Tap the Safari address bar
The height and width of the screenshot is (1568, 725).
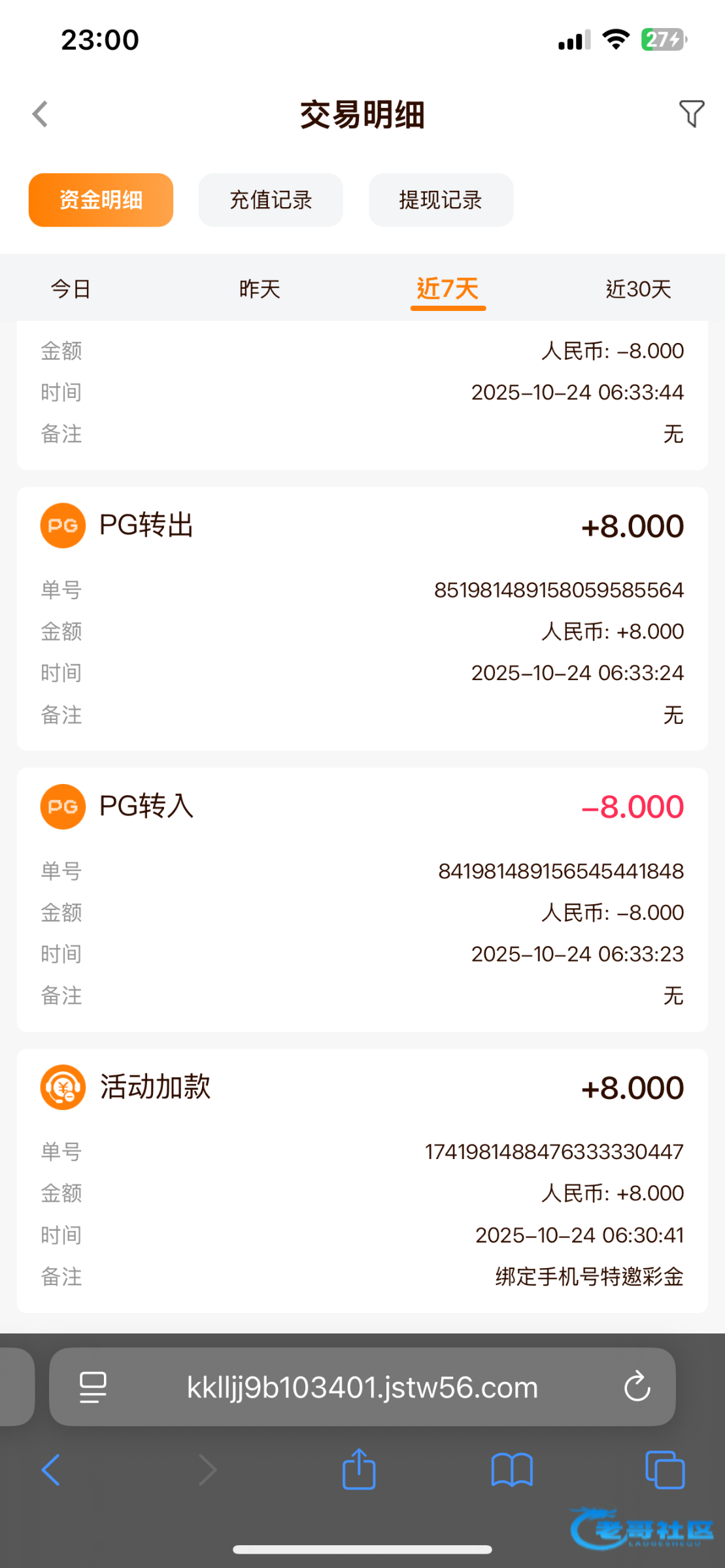(x=362, y=1387)
